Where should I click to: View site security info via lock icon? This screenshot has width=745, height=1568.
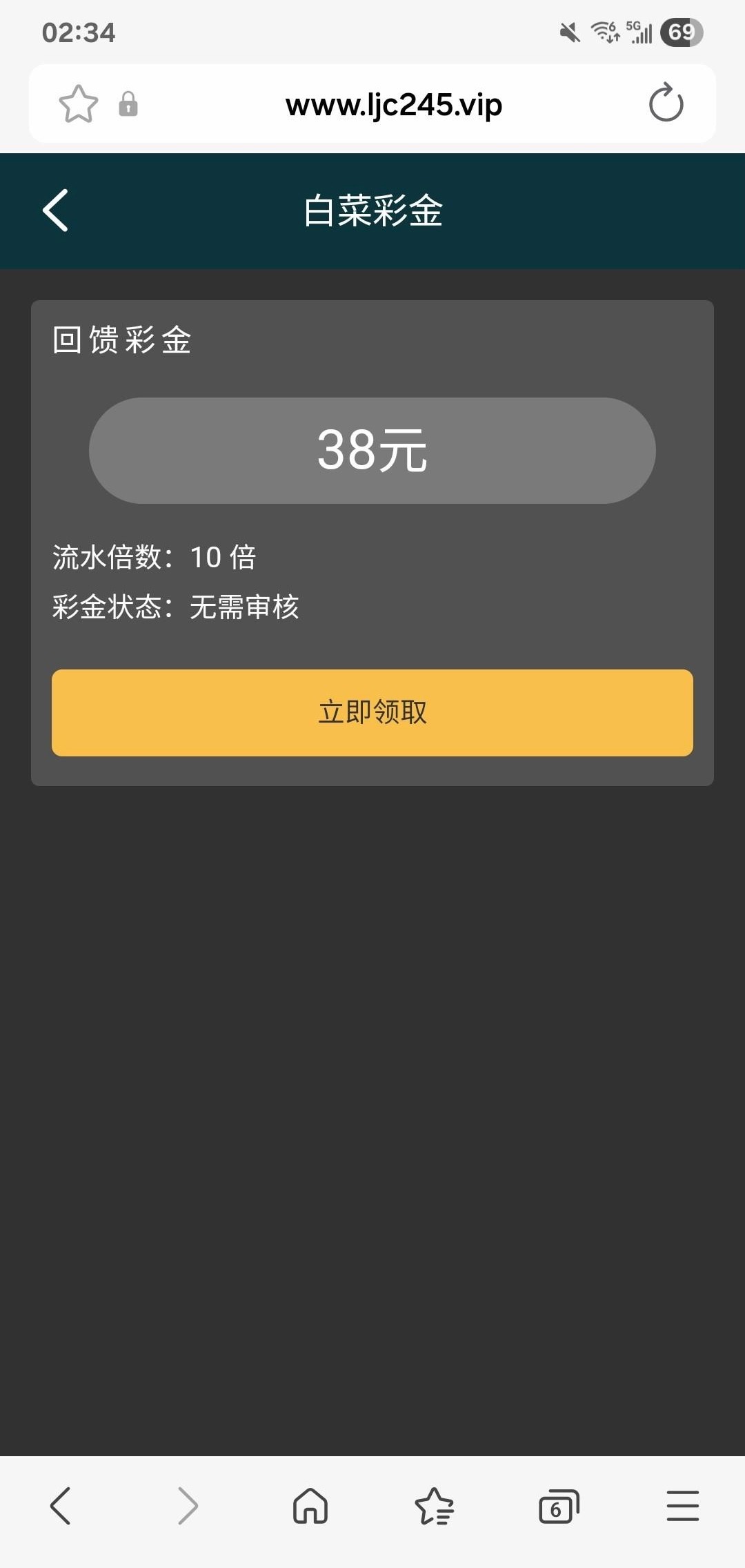[x=128, y=104]
